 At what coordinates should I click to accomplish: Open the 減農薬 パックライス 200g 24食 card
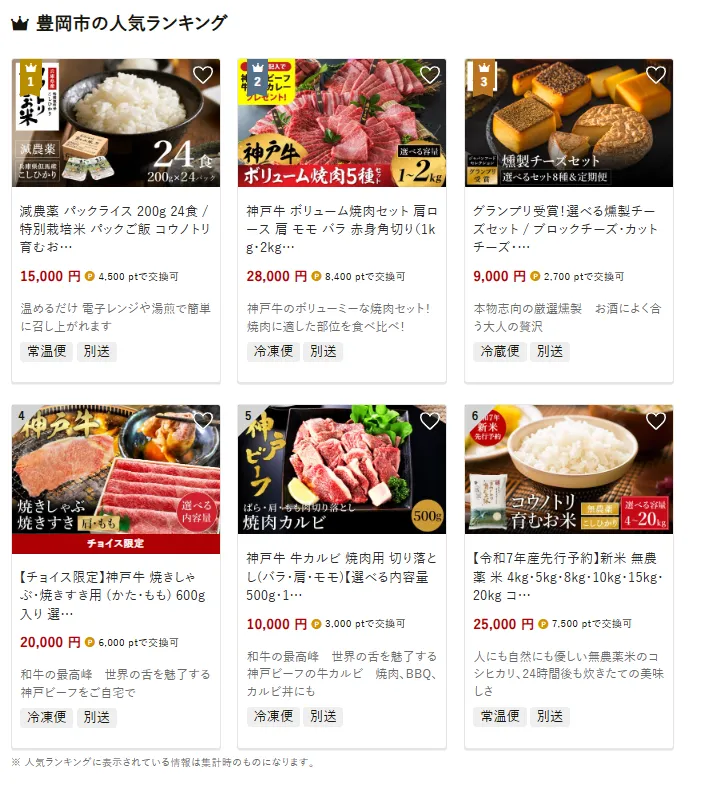[115, 229]
